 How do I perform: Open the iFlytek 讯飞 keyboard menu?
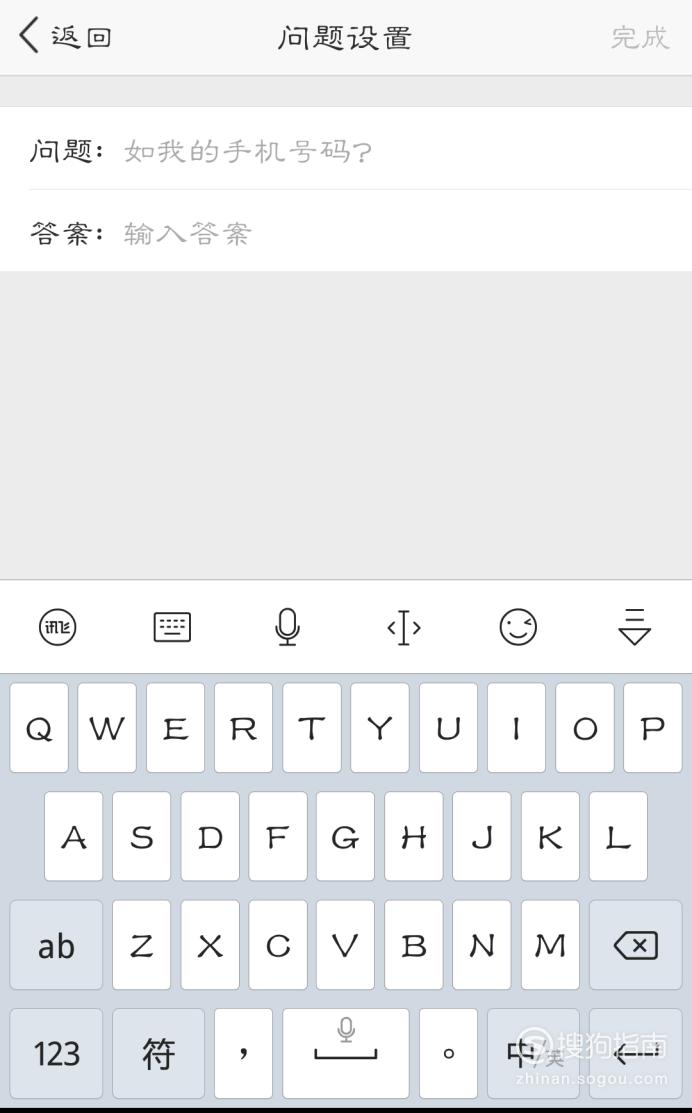(57, 627)
